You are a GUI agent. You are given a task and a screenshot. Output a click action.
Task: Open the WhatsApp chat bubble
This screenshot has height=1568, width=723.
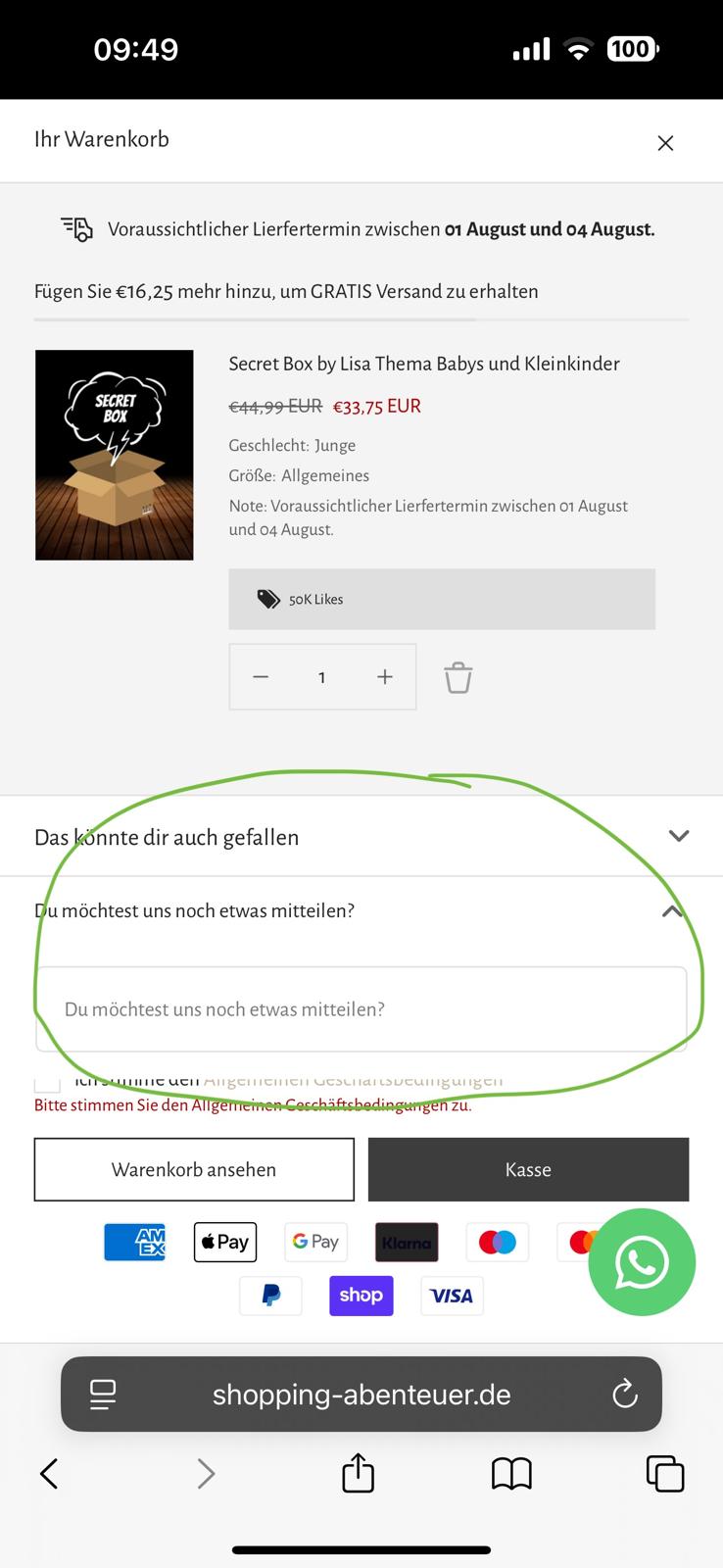(x=642, y=1262)
